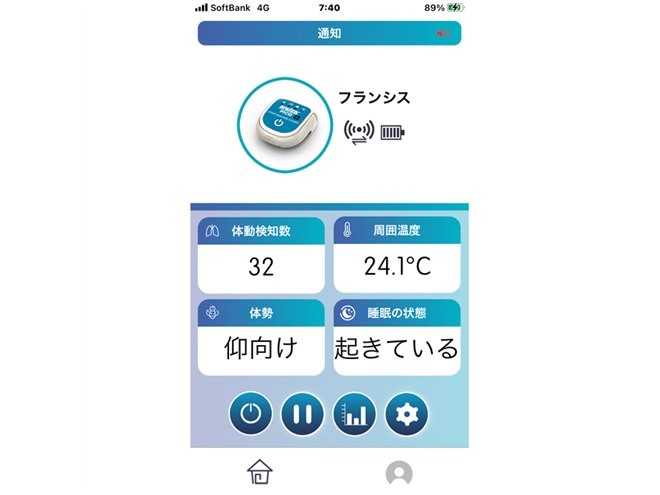The height and width of the screenshot is (495, 660).
Task: Switch to the profile tab
Action: [x=399, y=472]
